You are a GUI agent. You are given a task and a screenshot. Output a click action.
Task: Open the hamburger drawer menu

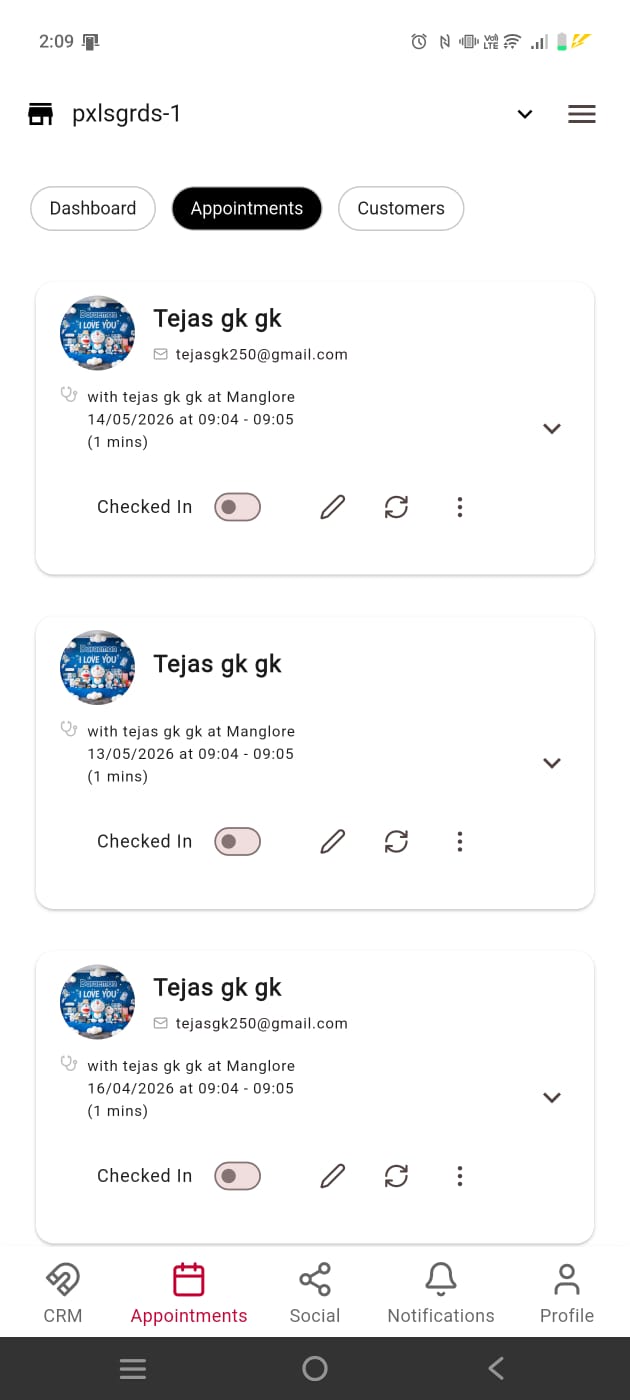(x=581, y=114)
